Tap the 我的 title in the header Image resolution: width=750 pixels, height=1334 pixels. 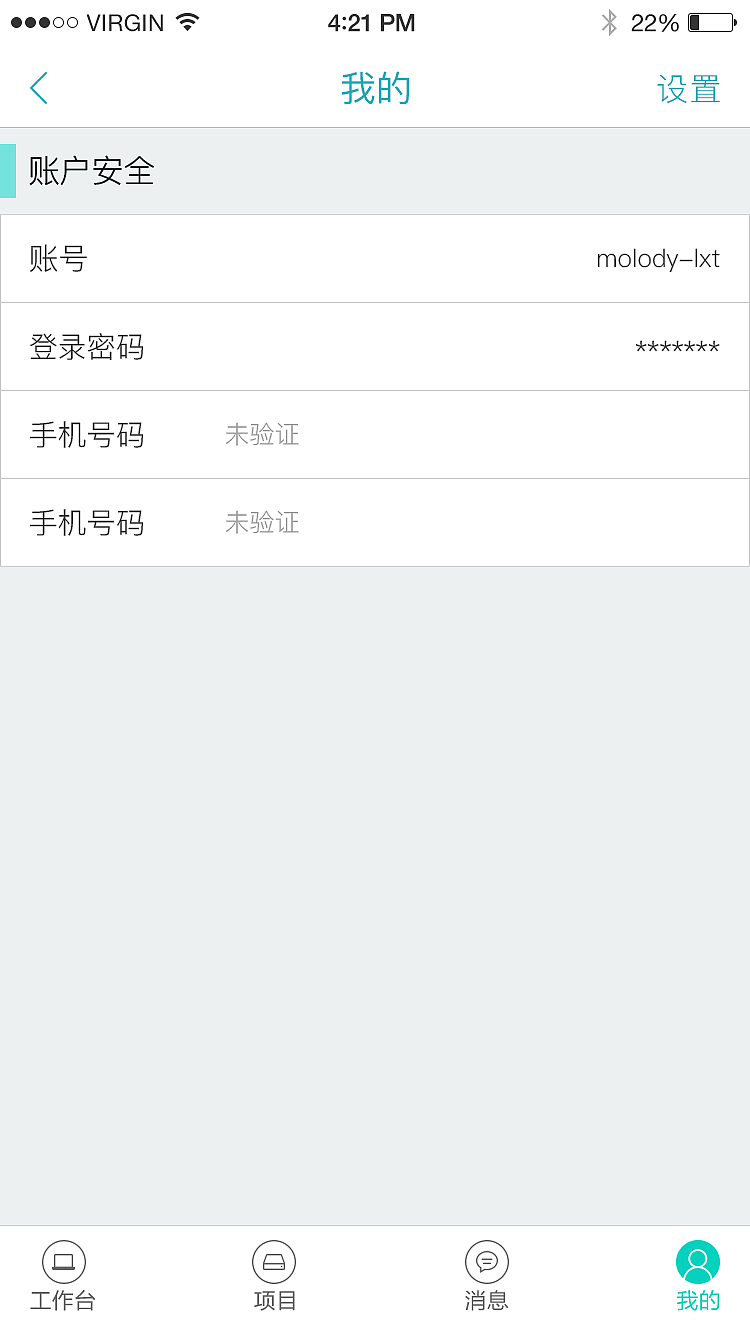pos(375,89)
